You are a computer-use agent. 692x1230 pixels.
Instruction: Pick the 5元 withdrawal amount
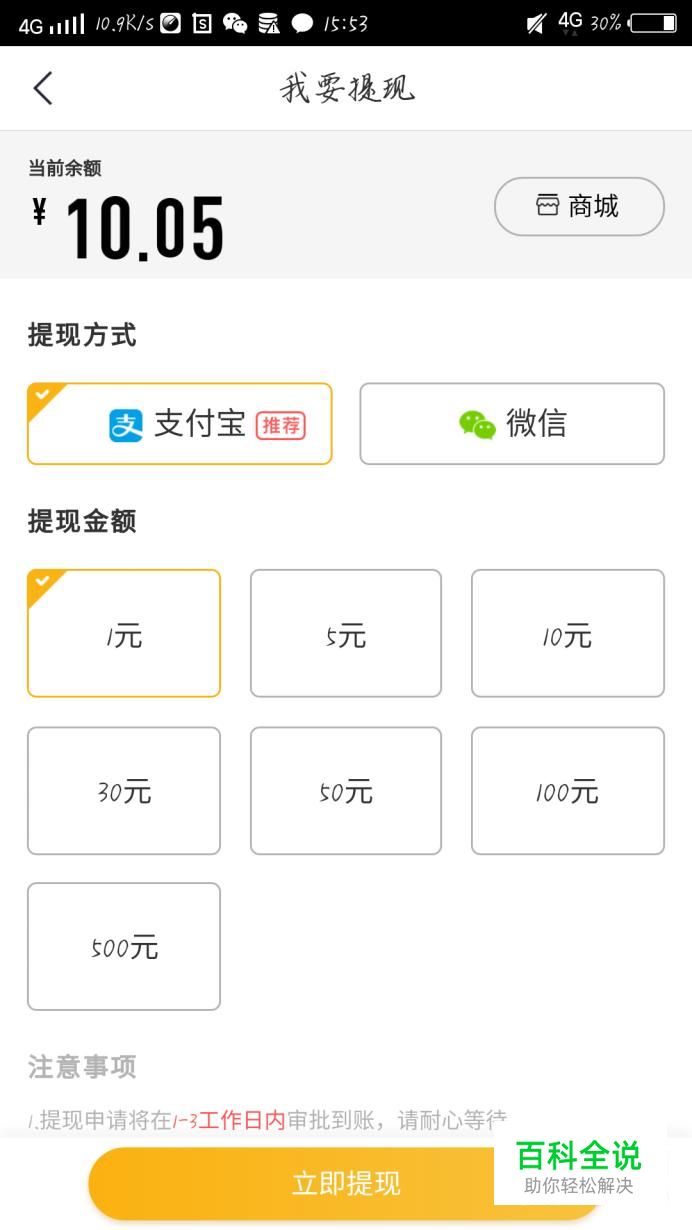[x=346, y=633]
